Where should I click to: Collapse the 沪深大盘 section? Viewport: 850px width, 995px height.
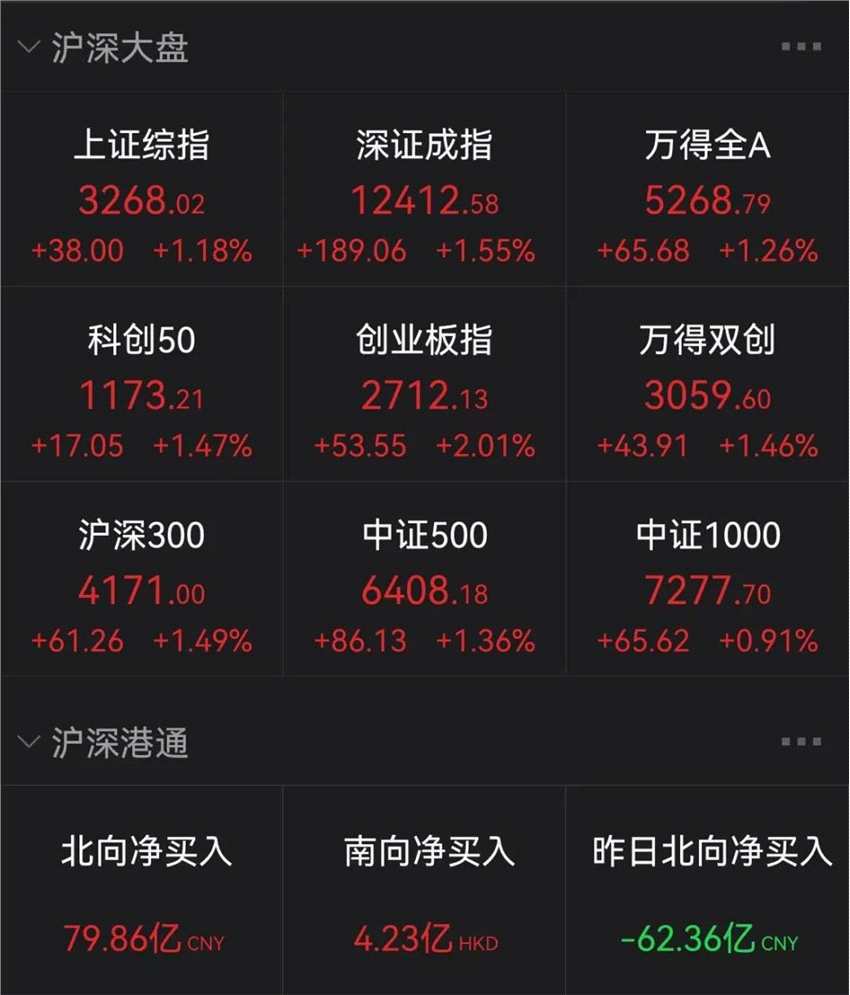[x=30, y=47]
